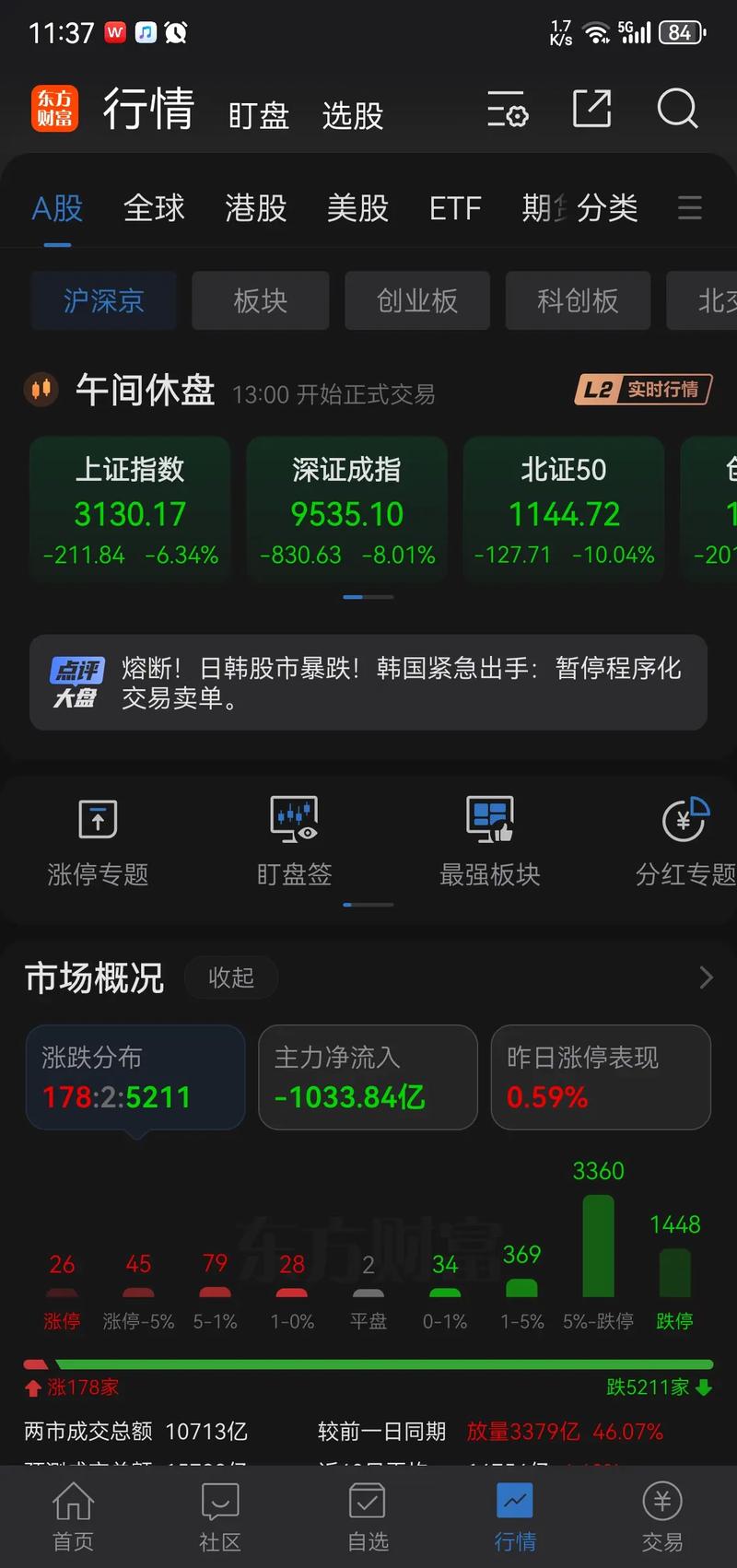Viewport: 737px width, 1568px height.
Task: Open the tab overflow menu beside 分类
Action: [690, 208]
